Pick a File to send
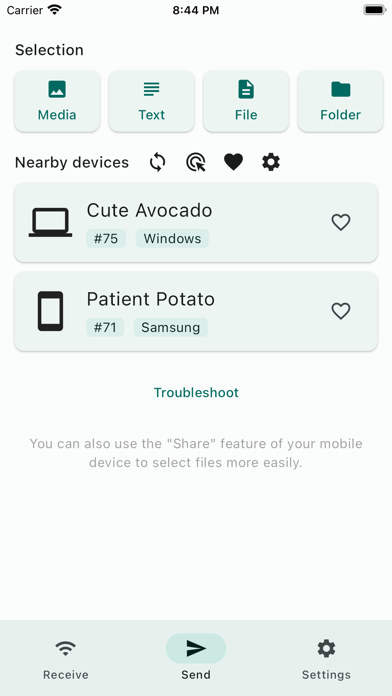 246,101
